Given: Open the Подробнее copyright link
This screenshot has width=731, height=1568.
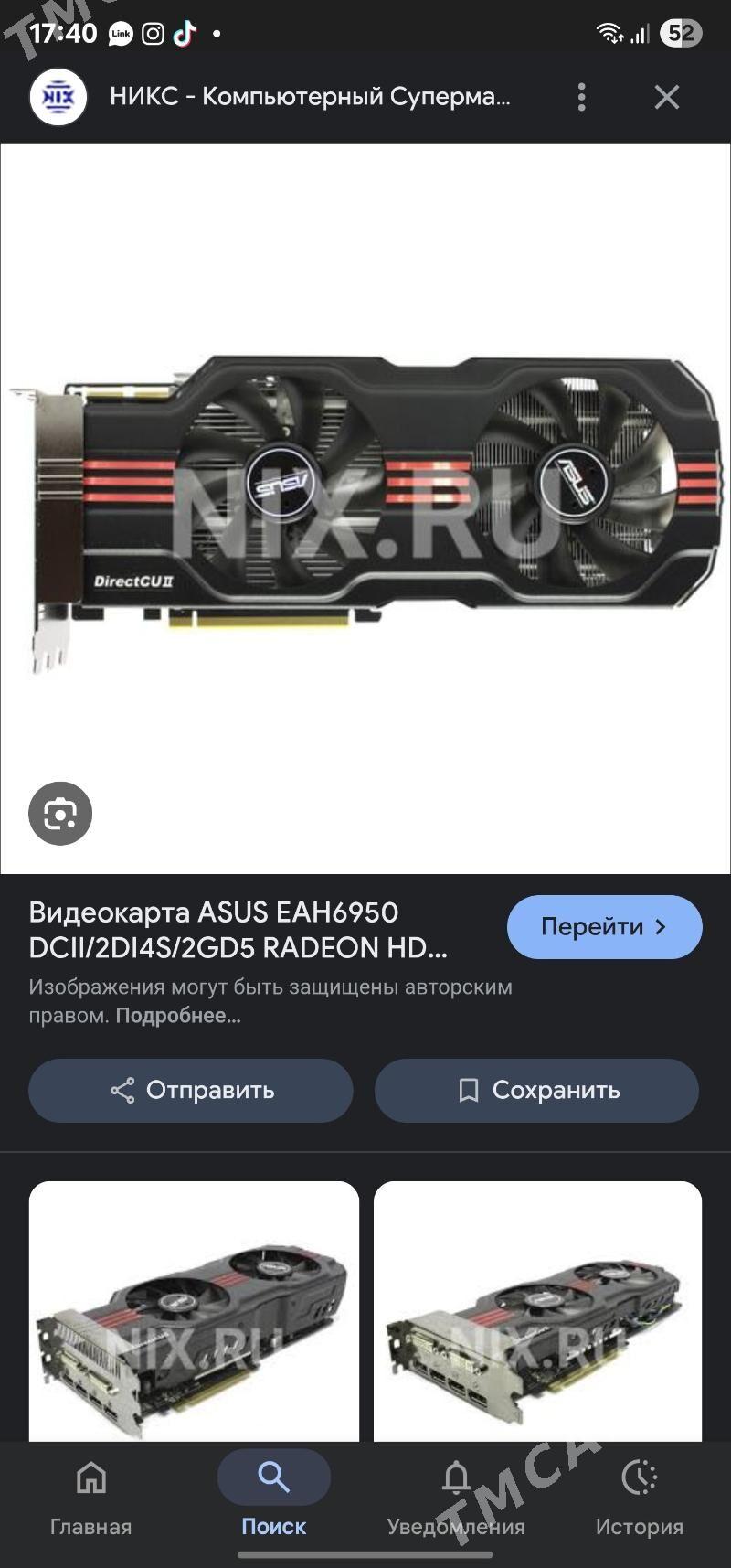Looking at the screenshot, I should 178,1016.
